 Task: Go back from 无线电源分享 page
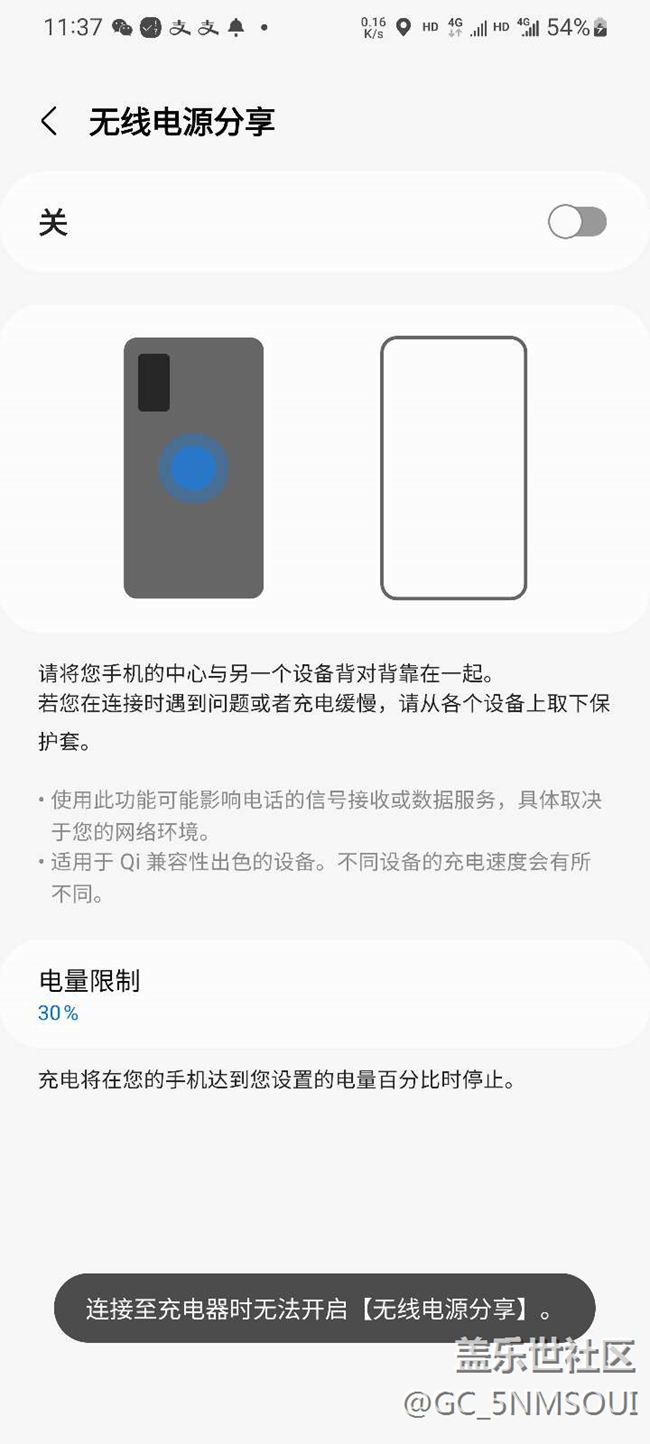tap(49, 122)
